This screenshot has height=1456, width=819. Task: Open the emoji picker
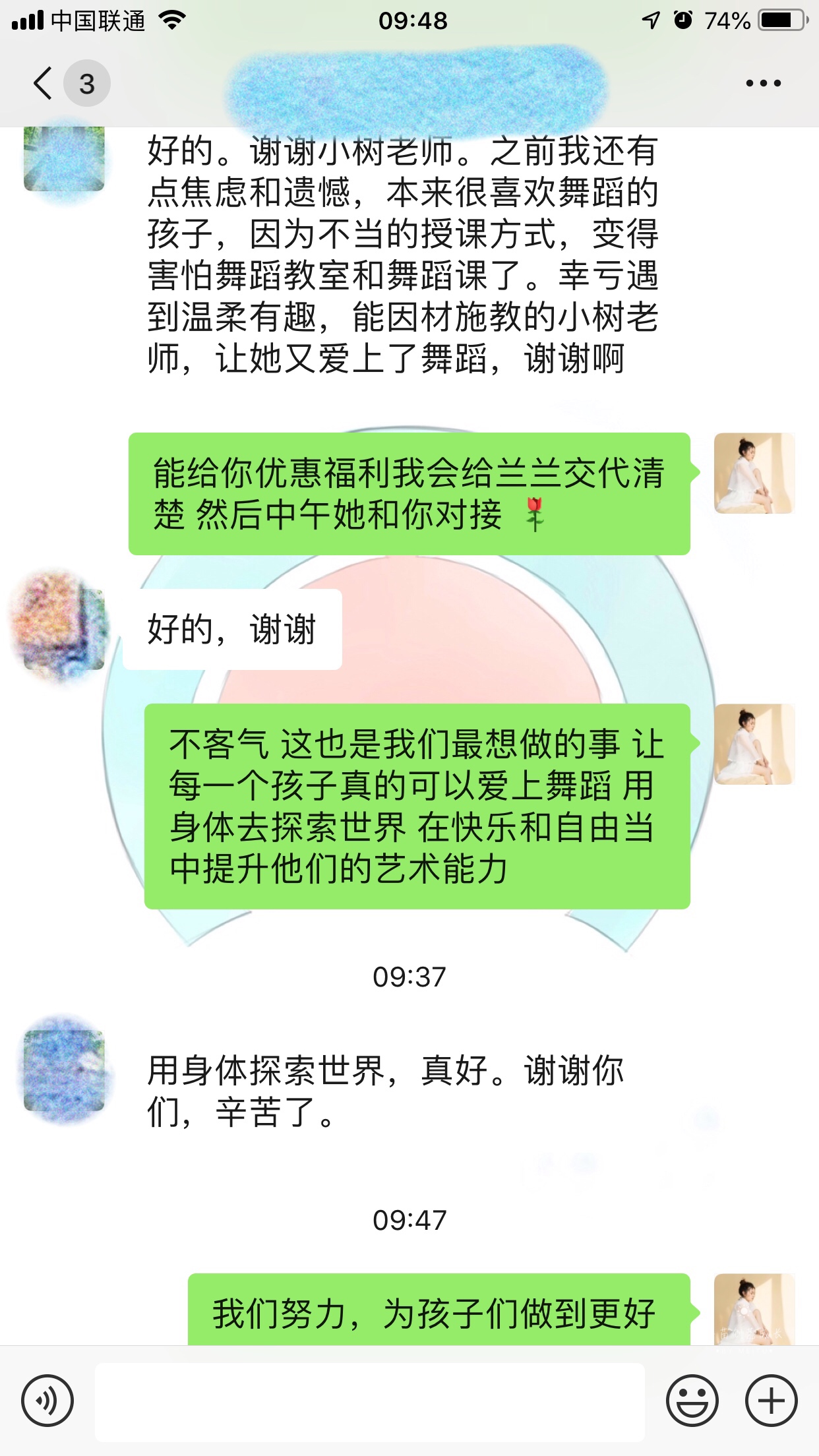tap(692, 1400)
